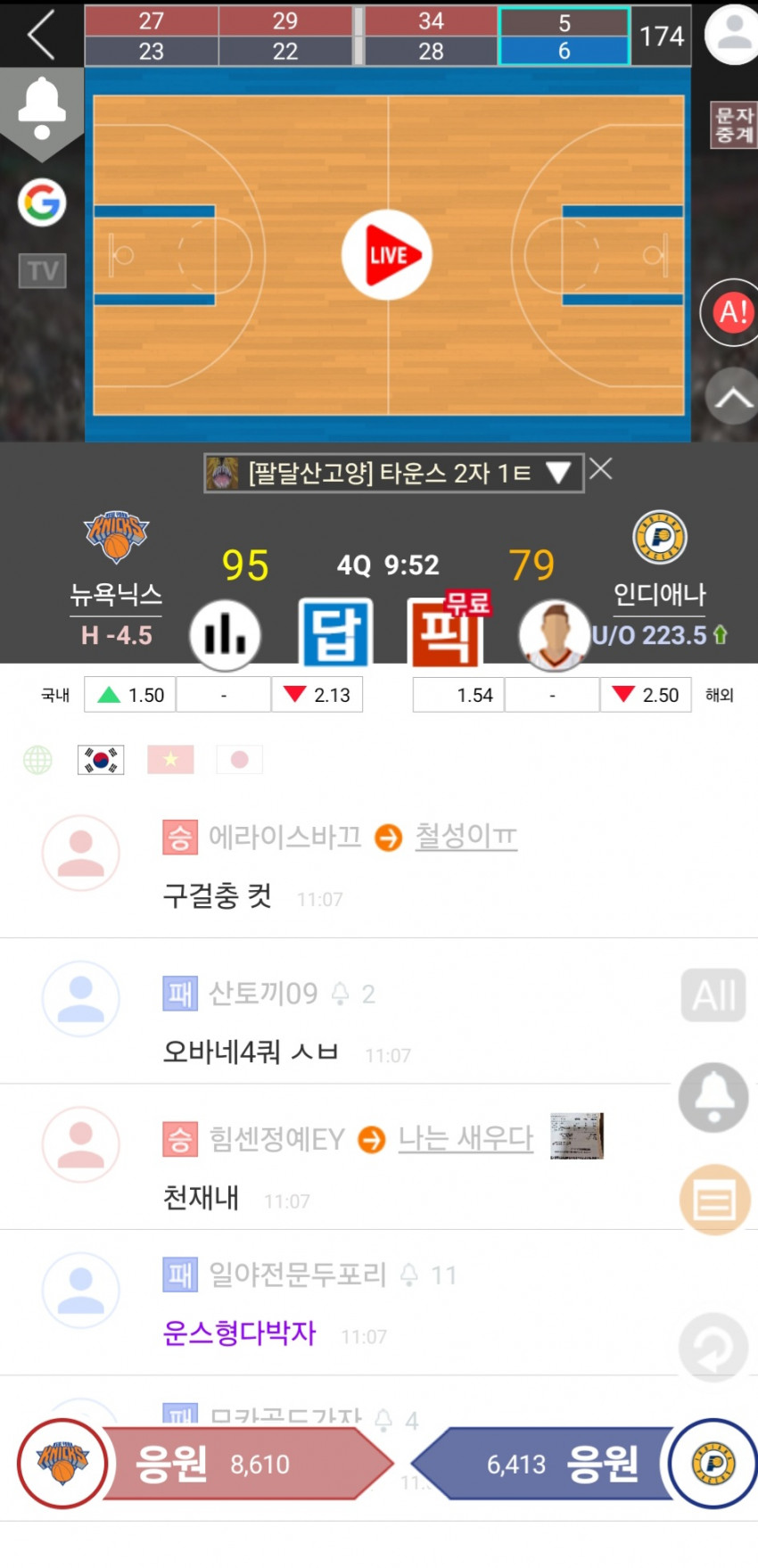Go back with the top-left arrow
Screen dimensions: 758x1568
(x=40, y=35)
